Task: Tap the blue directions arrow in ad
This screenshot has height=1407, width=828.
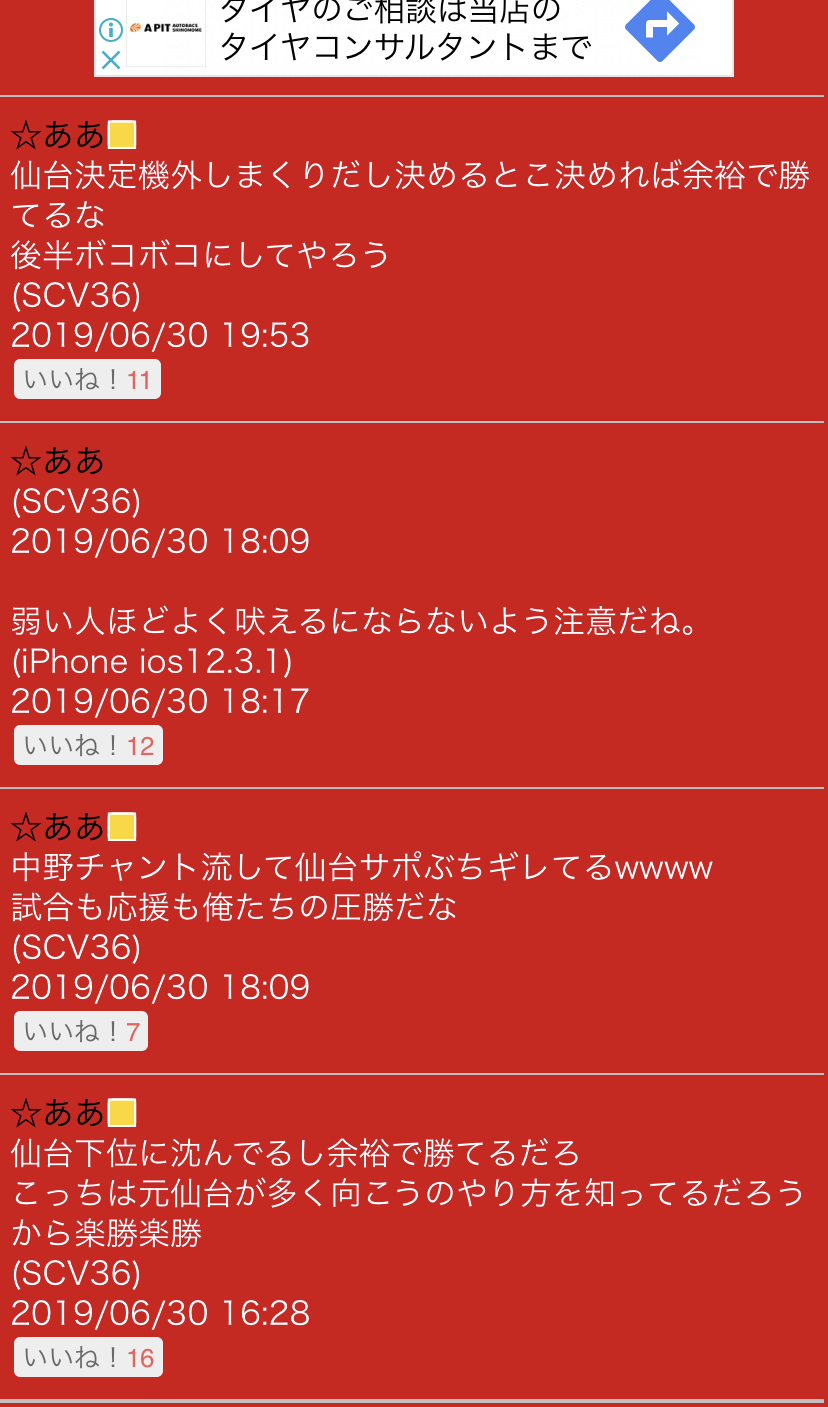Action: (x=660, y=28)
